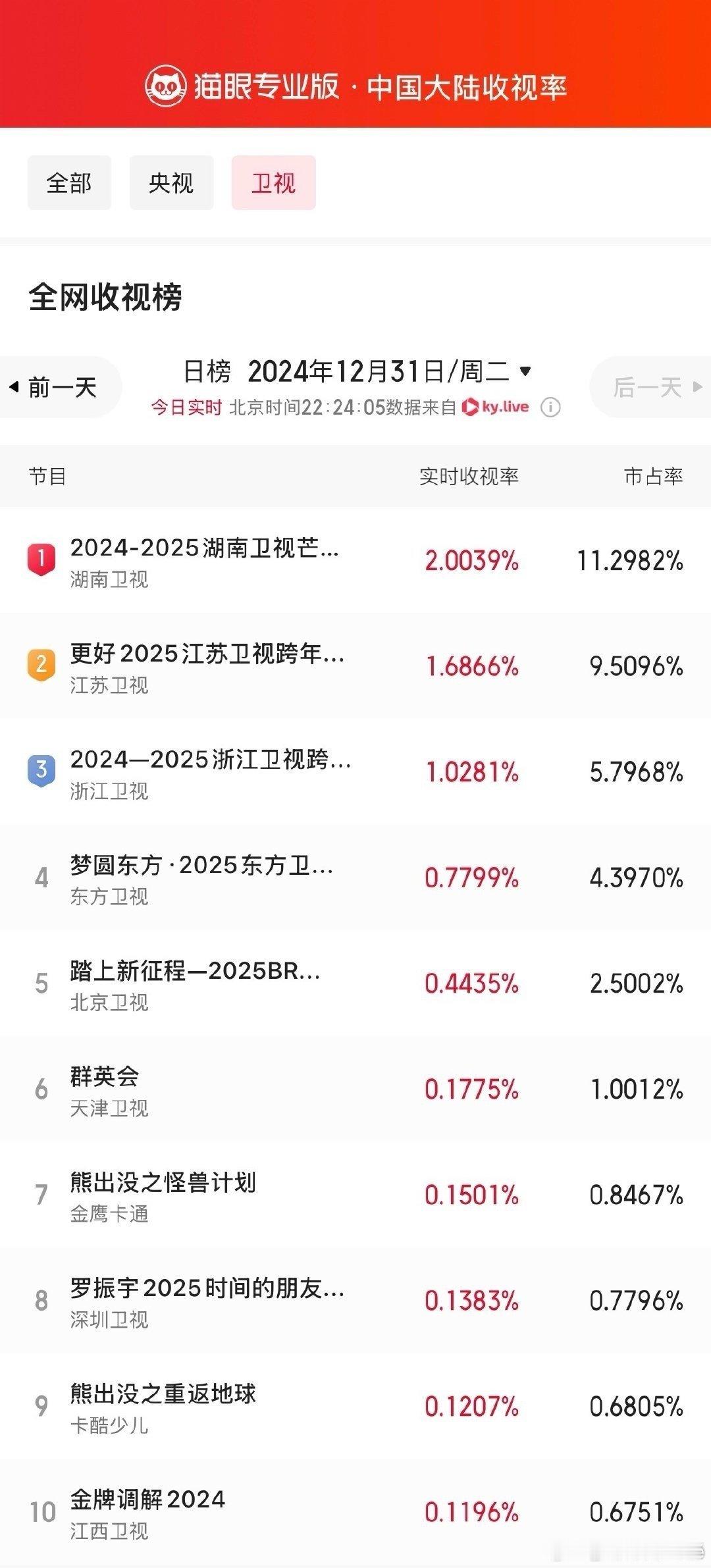Open 群英会 on 天津卫视
Image resolution: width=711 pixels, height=1568 pixels.
(x=355, y=1089)
